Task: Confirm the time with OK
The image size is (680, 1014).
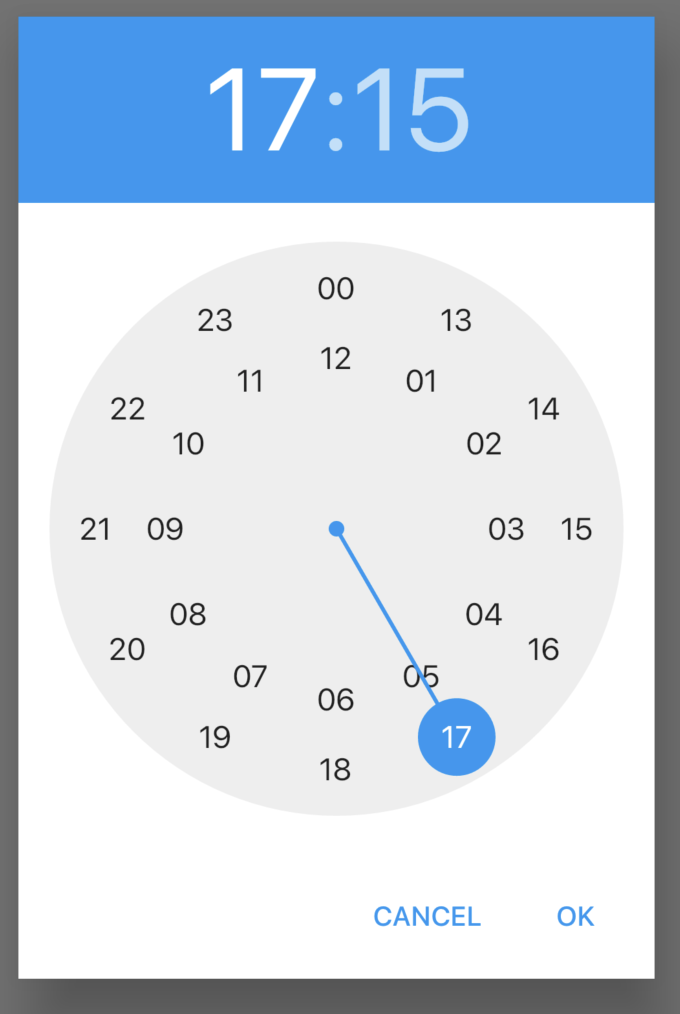Action: tap(575, 916)
